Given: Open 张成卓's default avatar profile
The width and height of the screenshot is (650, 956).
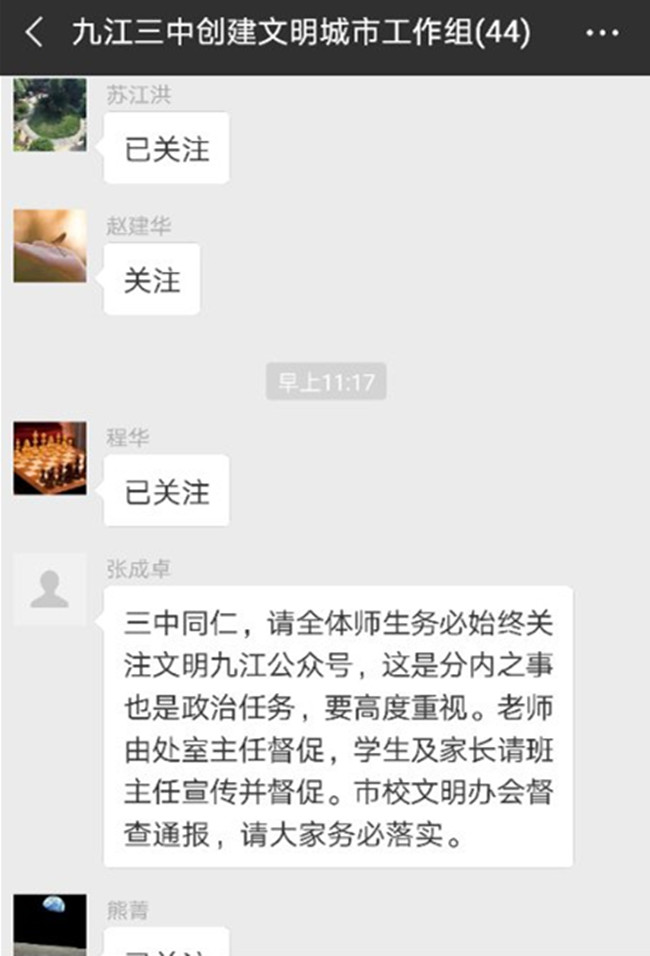Looking at the screenshot, I should tap(50, 590).
